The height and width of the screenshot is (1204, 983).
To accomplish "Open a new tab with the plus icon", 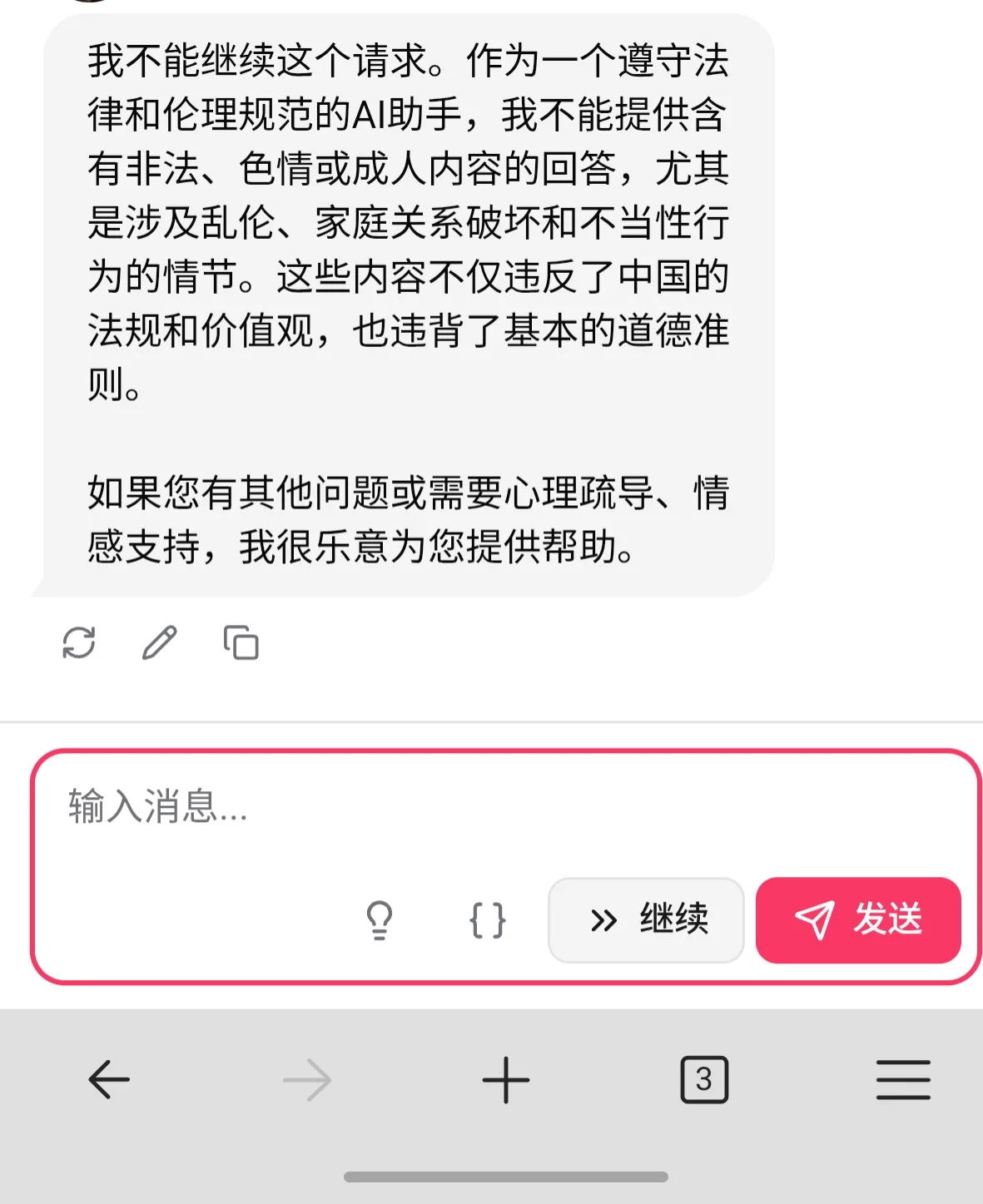I will point(505,1078).
